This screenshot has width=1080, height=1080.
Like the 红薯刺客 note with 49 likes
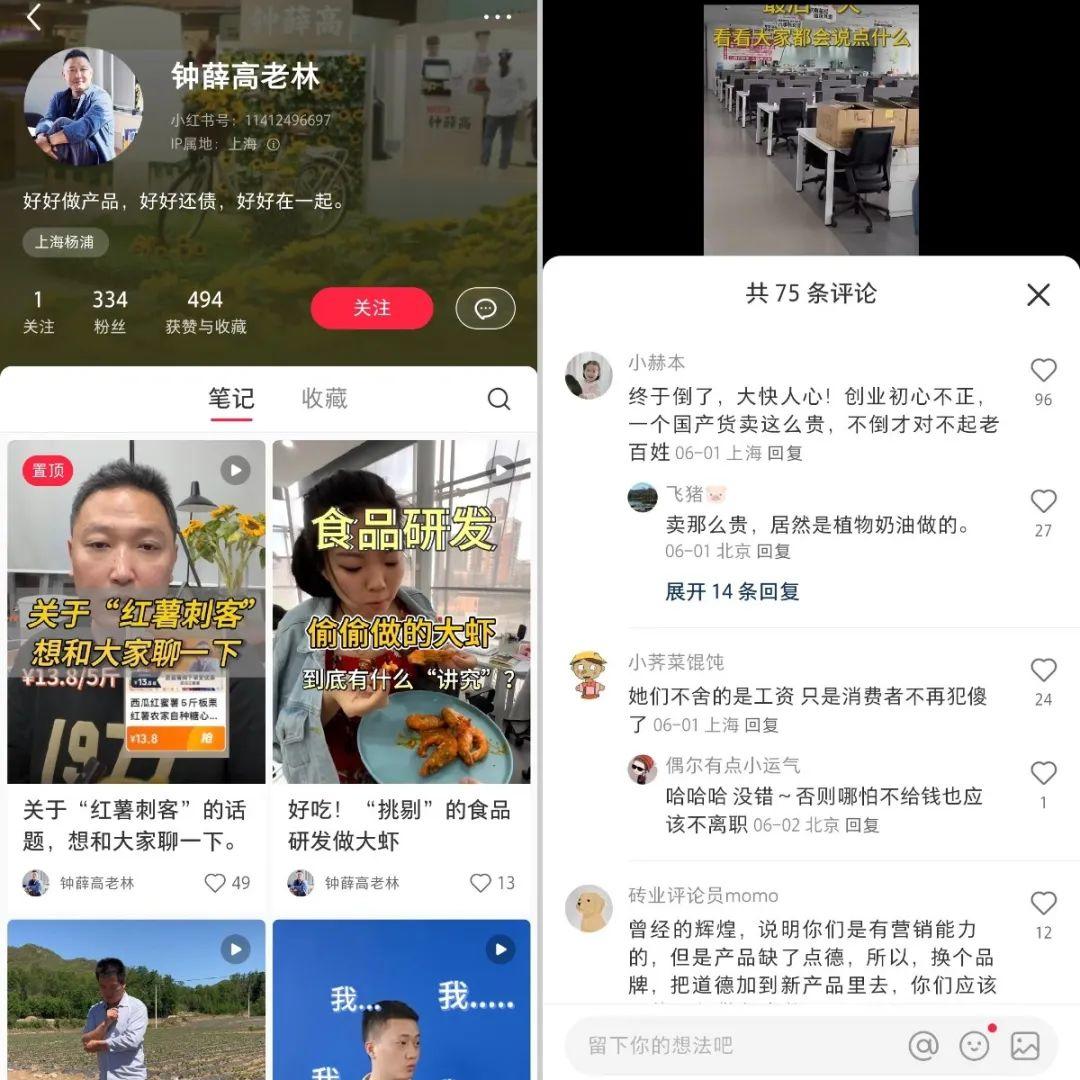(x=215, y=883)
